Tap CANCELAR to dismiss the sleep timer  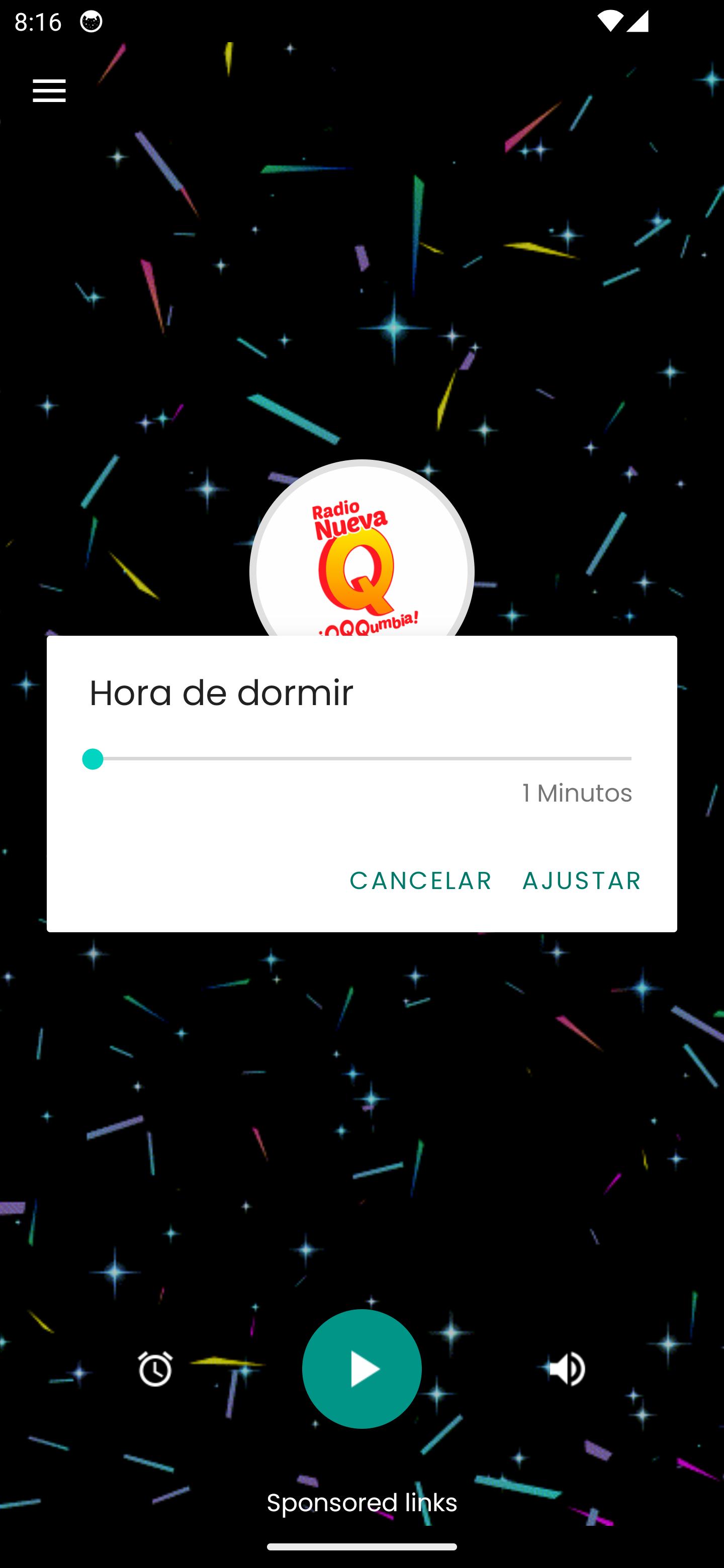tap(420, 880)
